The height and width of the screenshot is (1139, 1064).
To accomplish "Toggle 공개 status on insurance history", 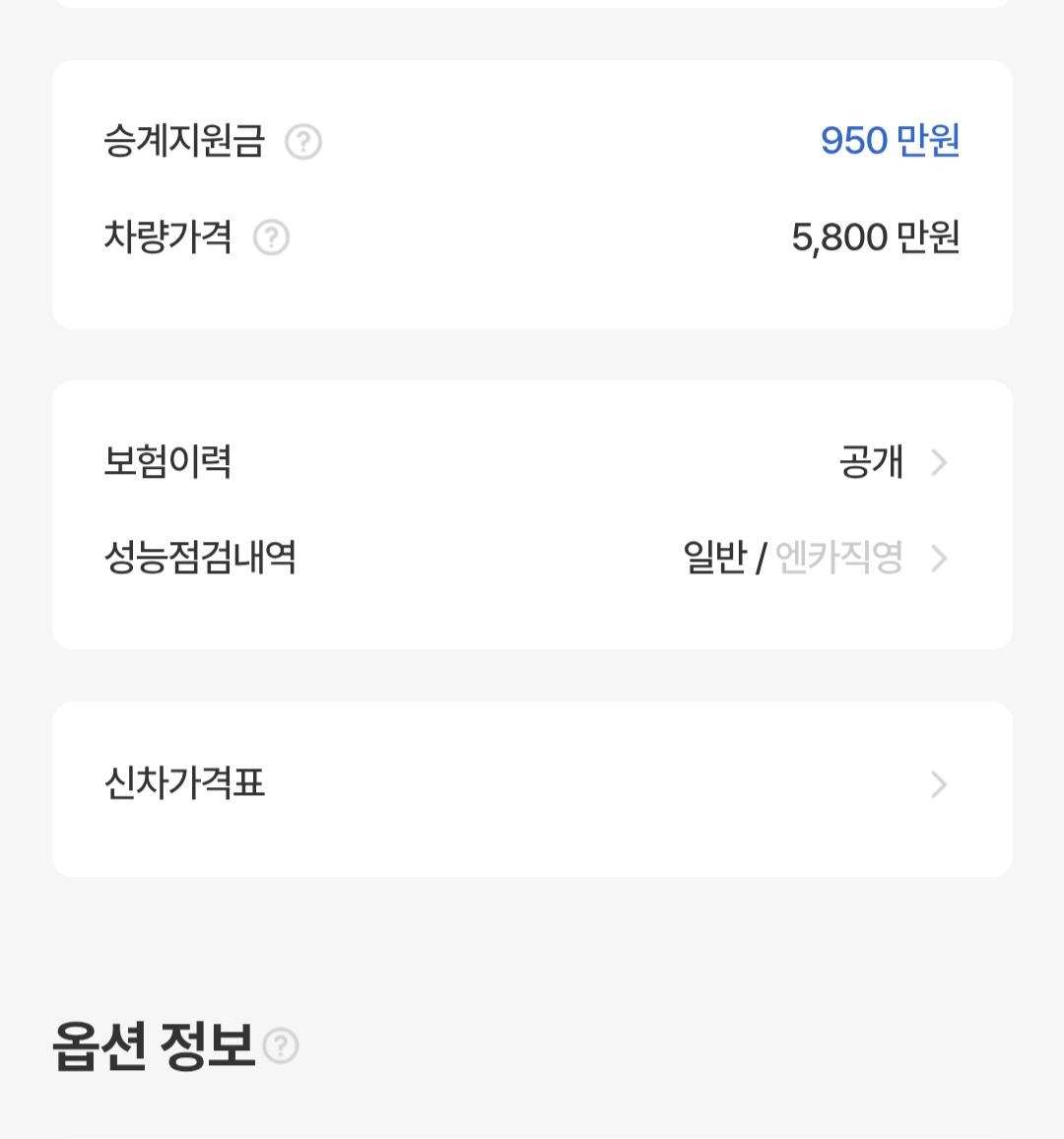I will 871,463.
